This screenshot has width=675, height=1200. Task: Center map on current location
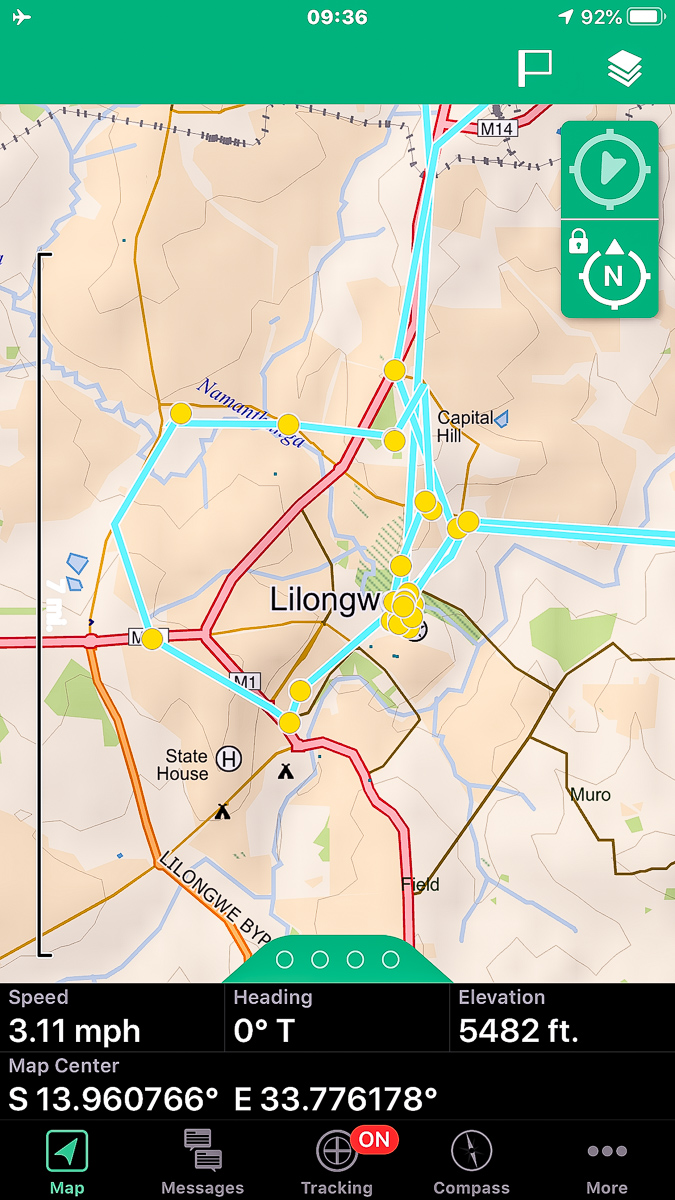coord(609,170)
